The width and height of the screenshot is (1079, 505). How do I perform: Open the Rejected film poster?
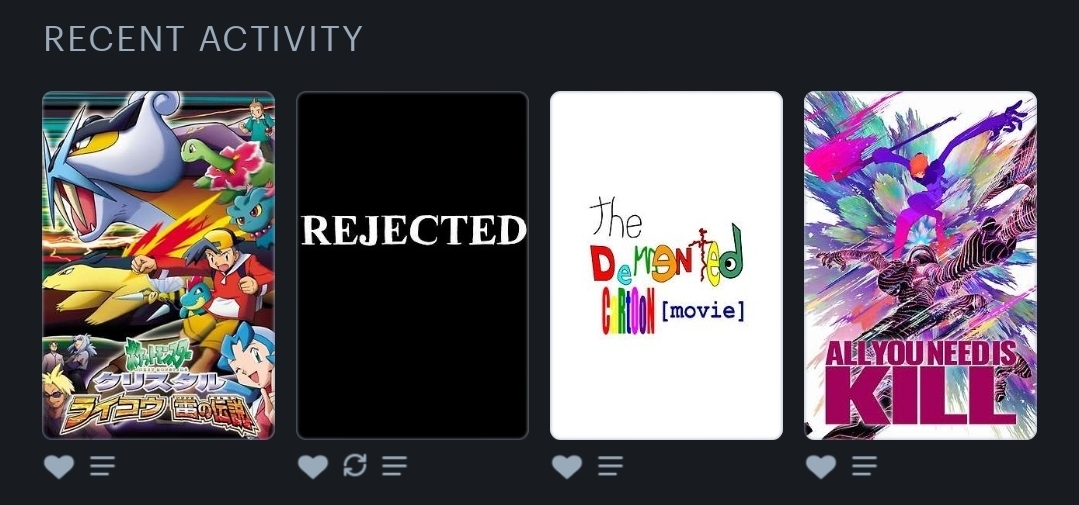pos(412,265)
